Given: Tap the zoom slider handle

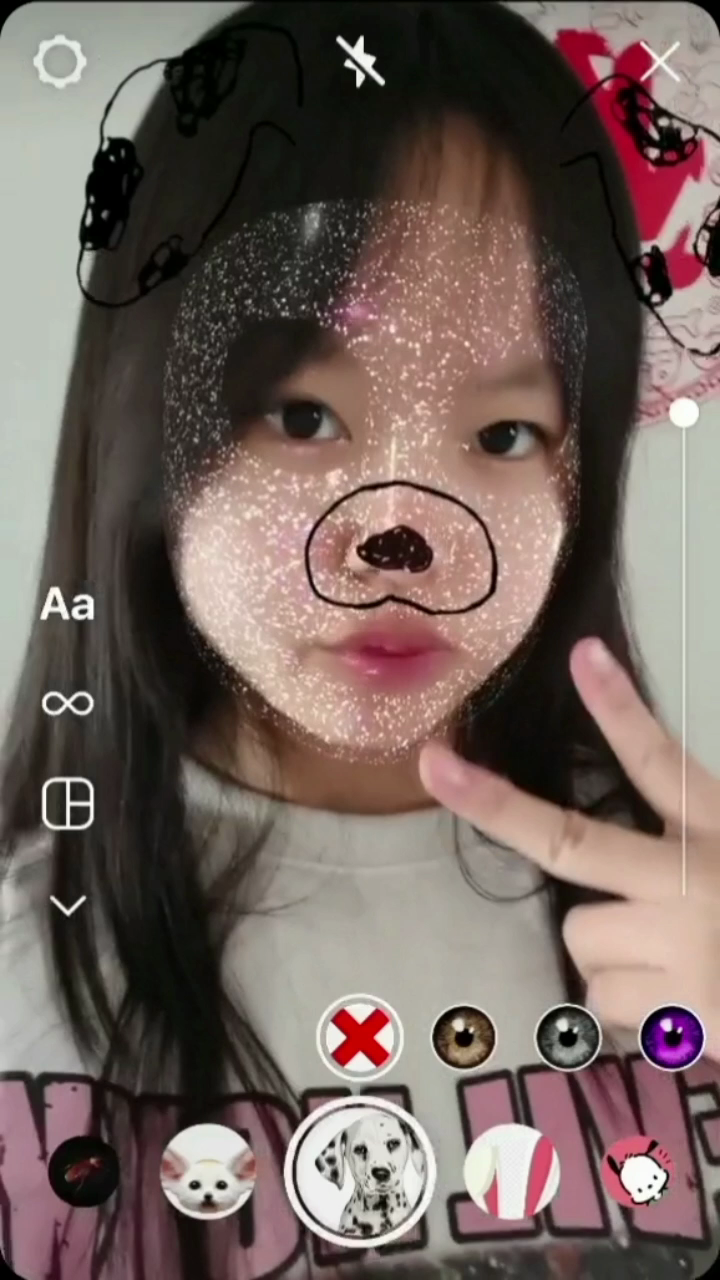Looking at the screenshot, I should 684,413.
